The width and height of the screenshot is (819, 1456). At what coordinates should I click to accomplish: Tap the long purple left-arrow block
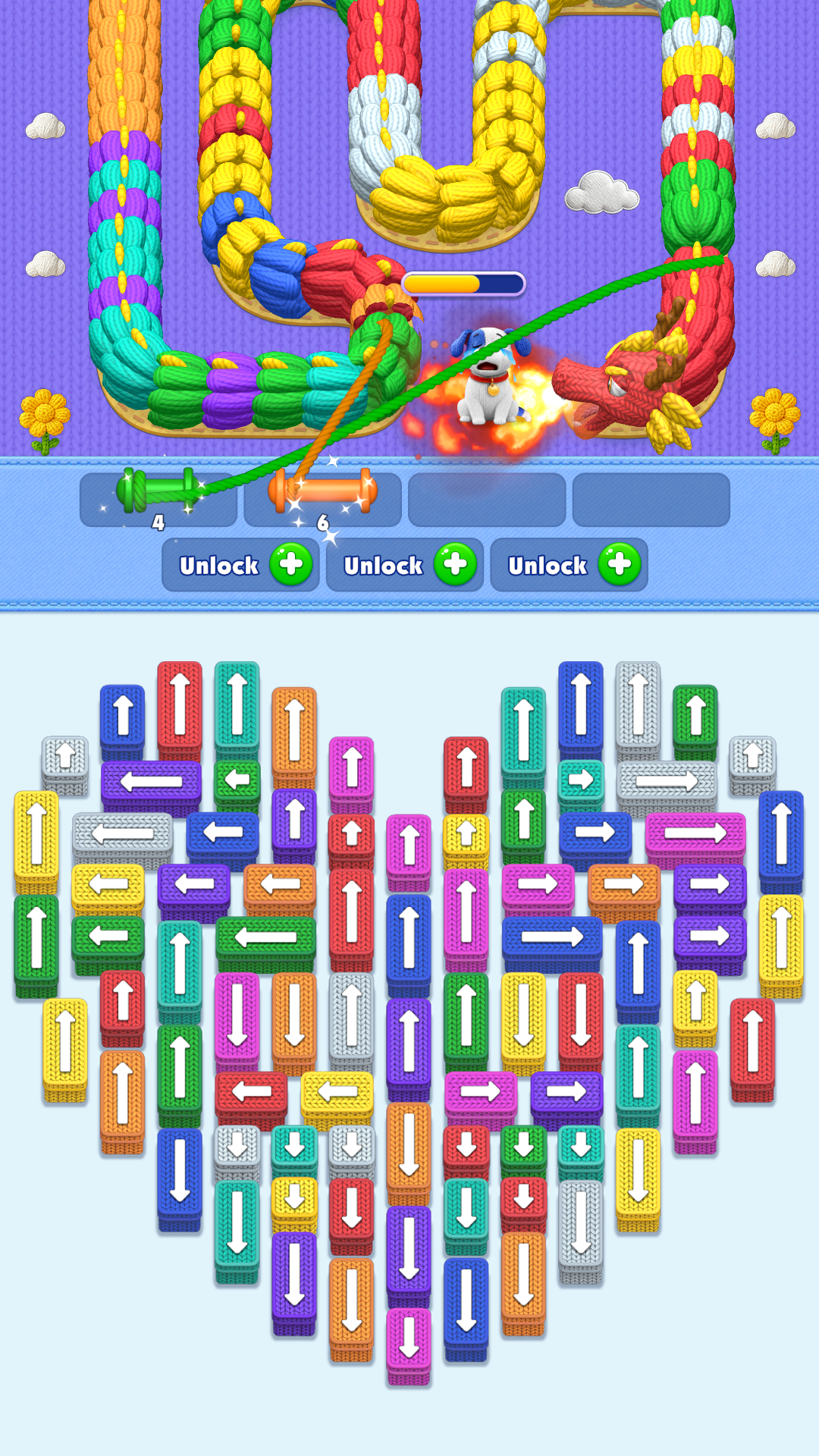click(x=151, y=781)
